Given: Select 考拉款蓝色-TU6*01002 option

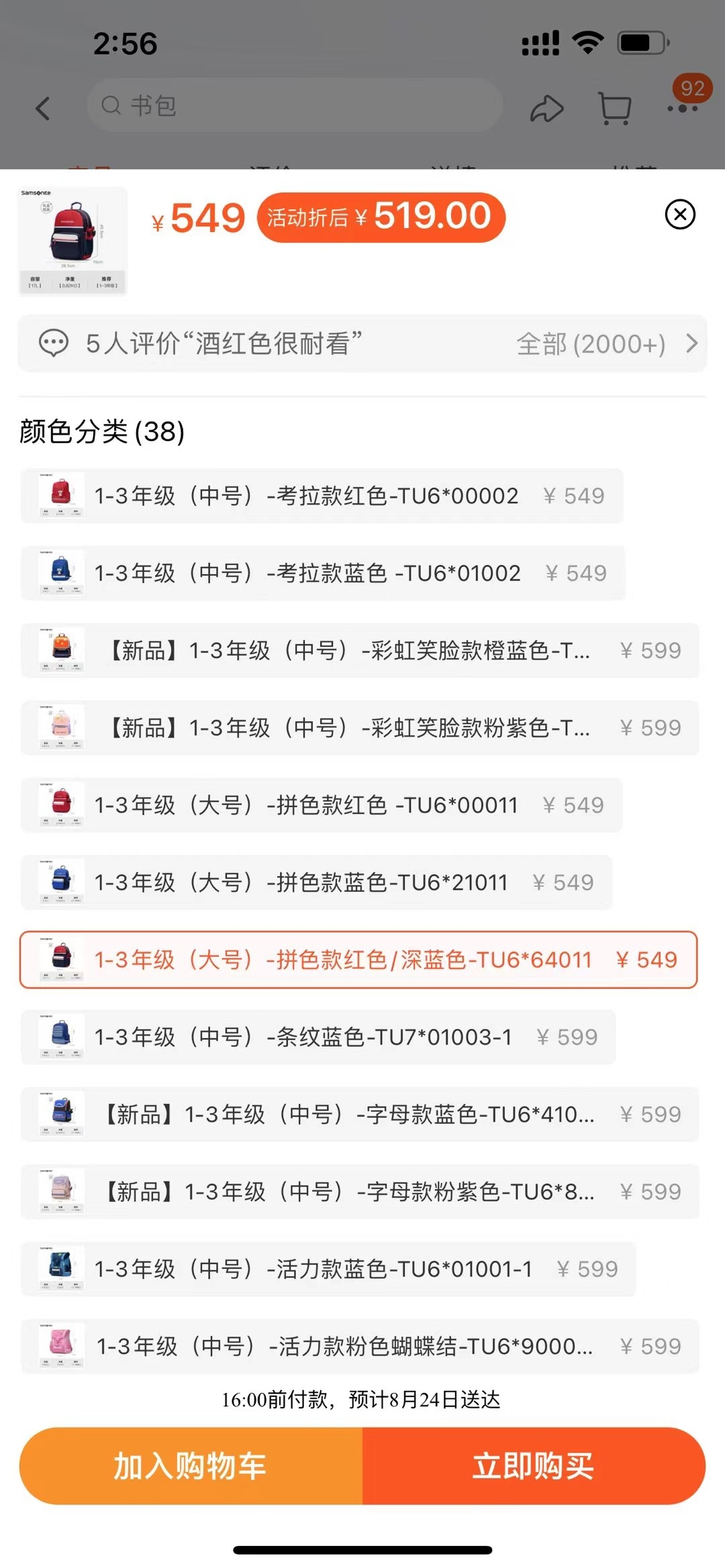Looking at the screenshot, I should click(x=323, y=574).
